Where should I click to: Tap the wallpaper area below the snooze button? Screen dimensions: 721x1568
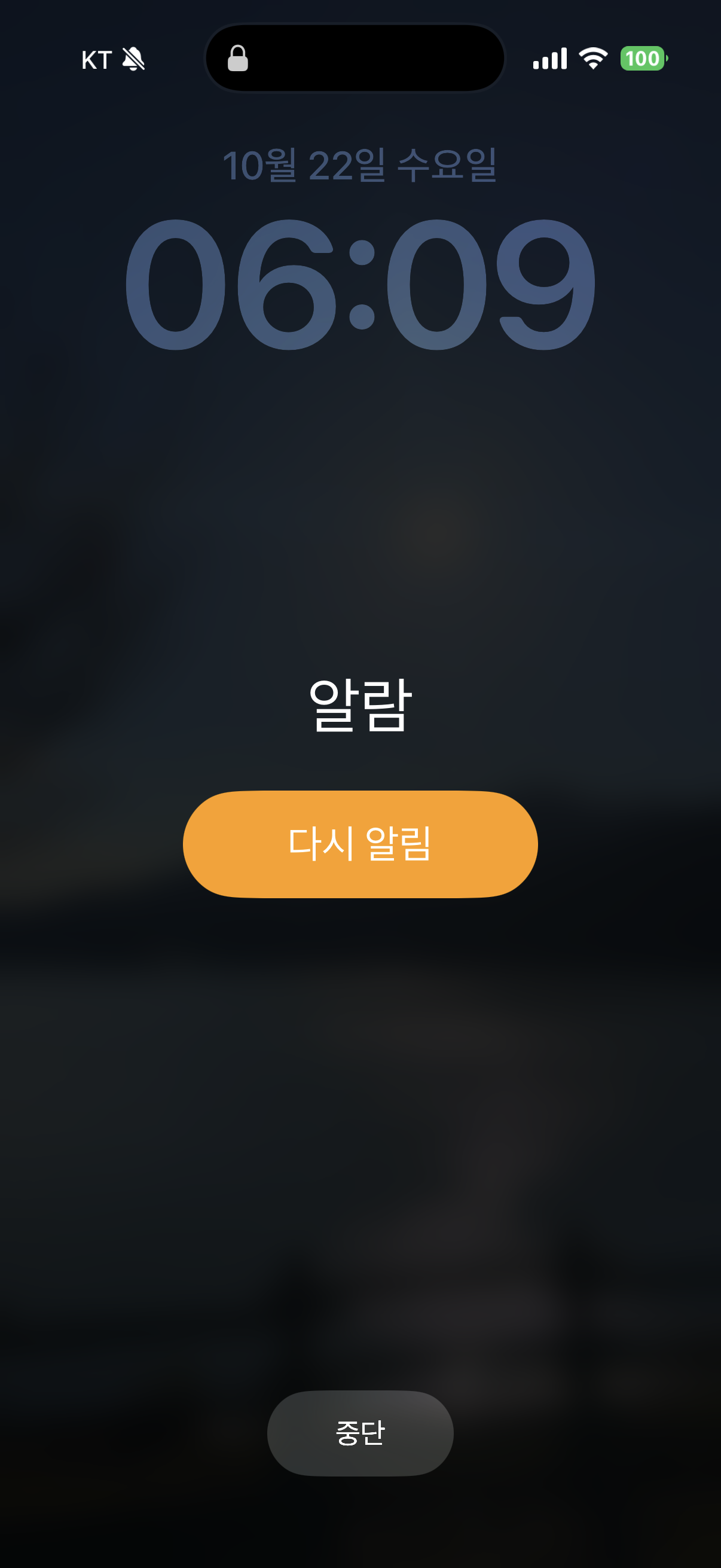(x=360, y=1096)
